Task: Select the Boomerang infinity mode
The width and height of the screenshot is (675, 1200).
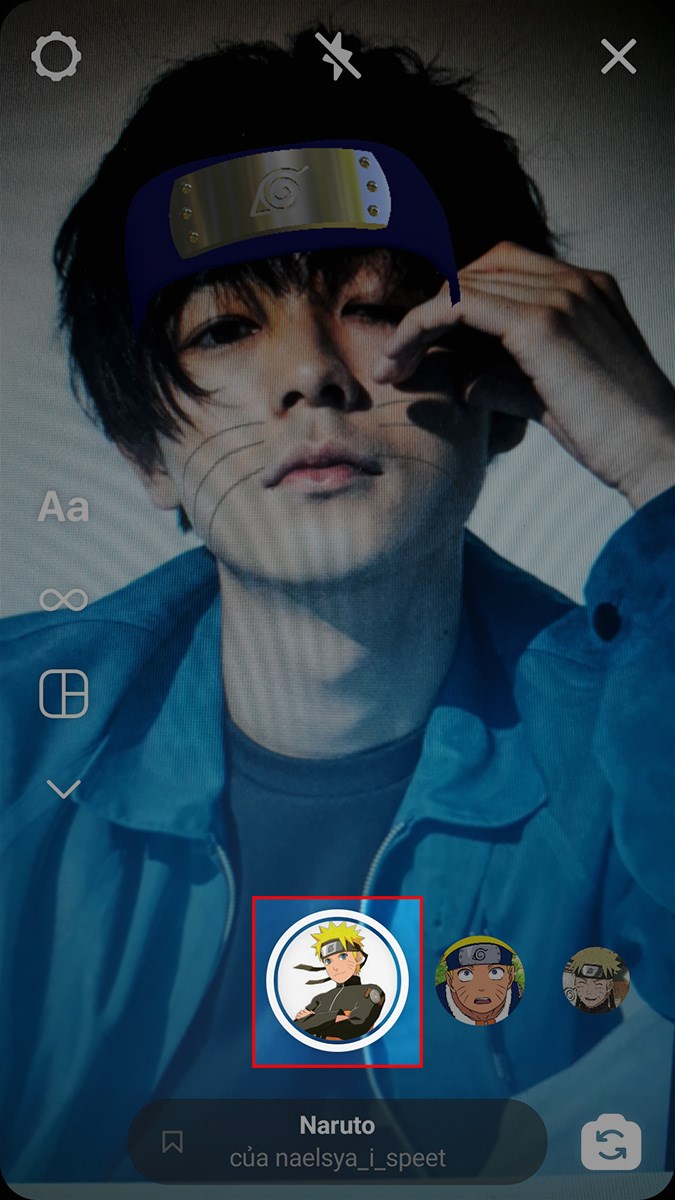Action: [63, 600]
